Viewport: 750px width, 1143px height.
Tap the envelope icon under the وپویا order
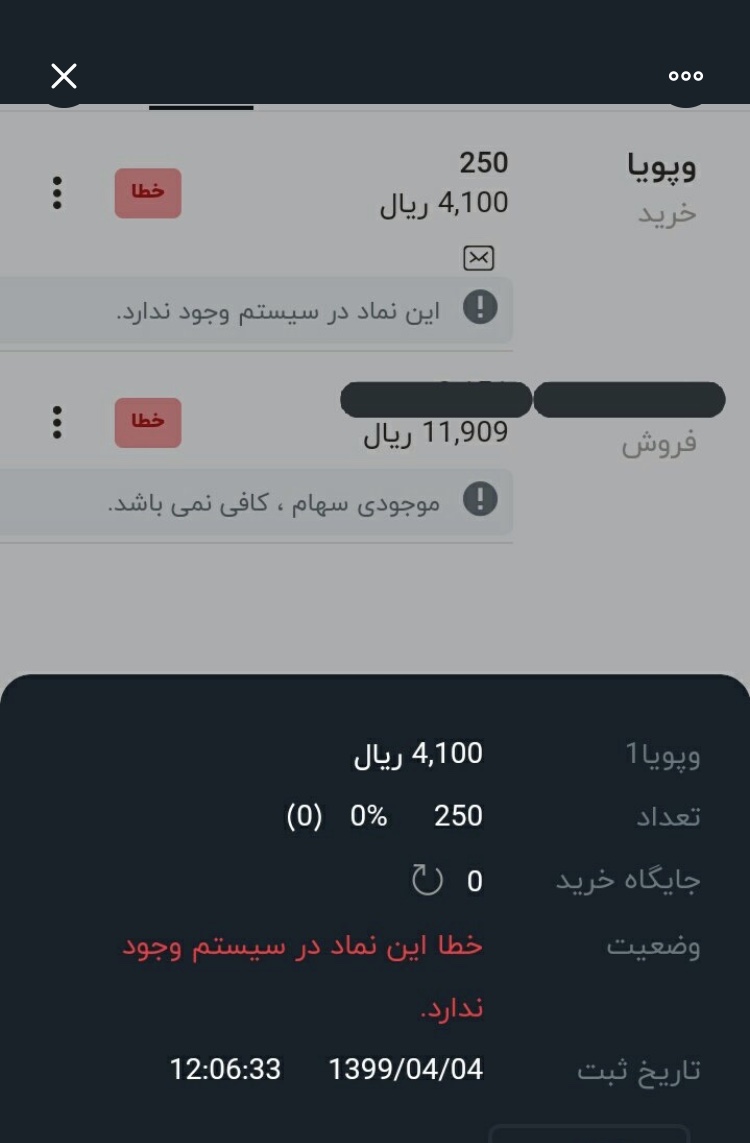pyautogui.click(x=480, y=258)
